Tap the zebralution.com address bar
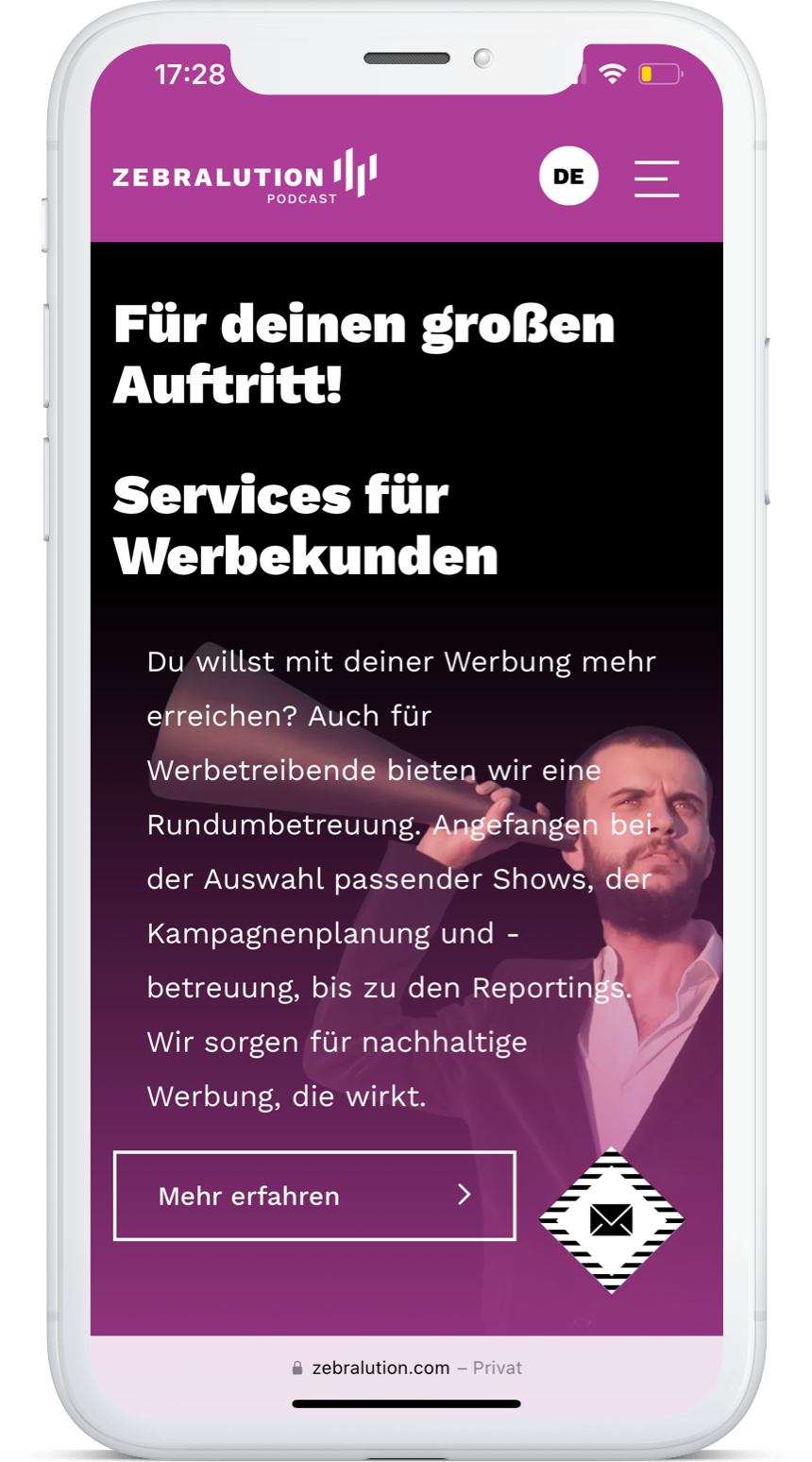 click(407, 1368)
